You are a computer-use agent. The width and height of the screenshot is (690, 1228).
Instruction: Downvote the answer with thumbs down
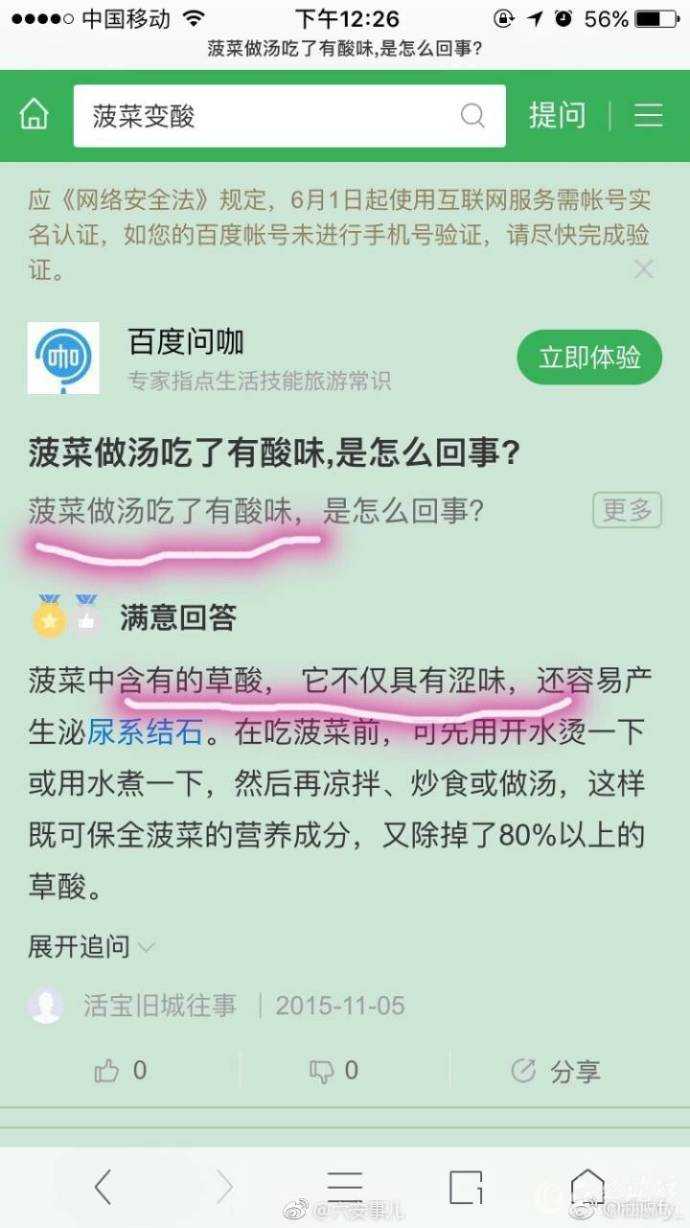334,1071
